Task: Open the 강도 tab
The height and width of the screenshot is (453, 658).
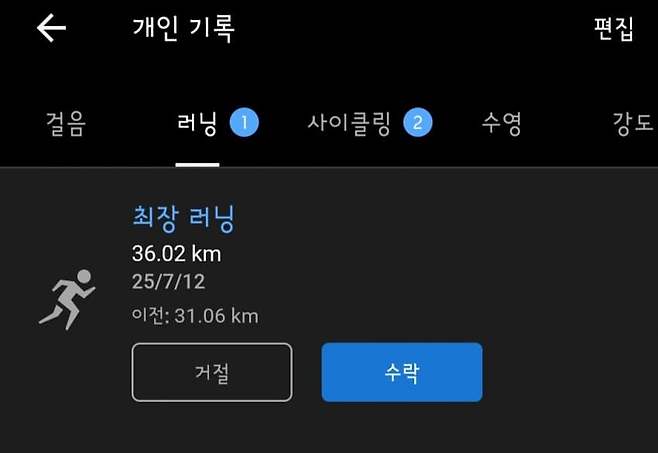Action: tap(631, 124)
